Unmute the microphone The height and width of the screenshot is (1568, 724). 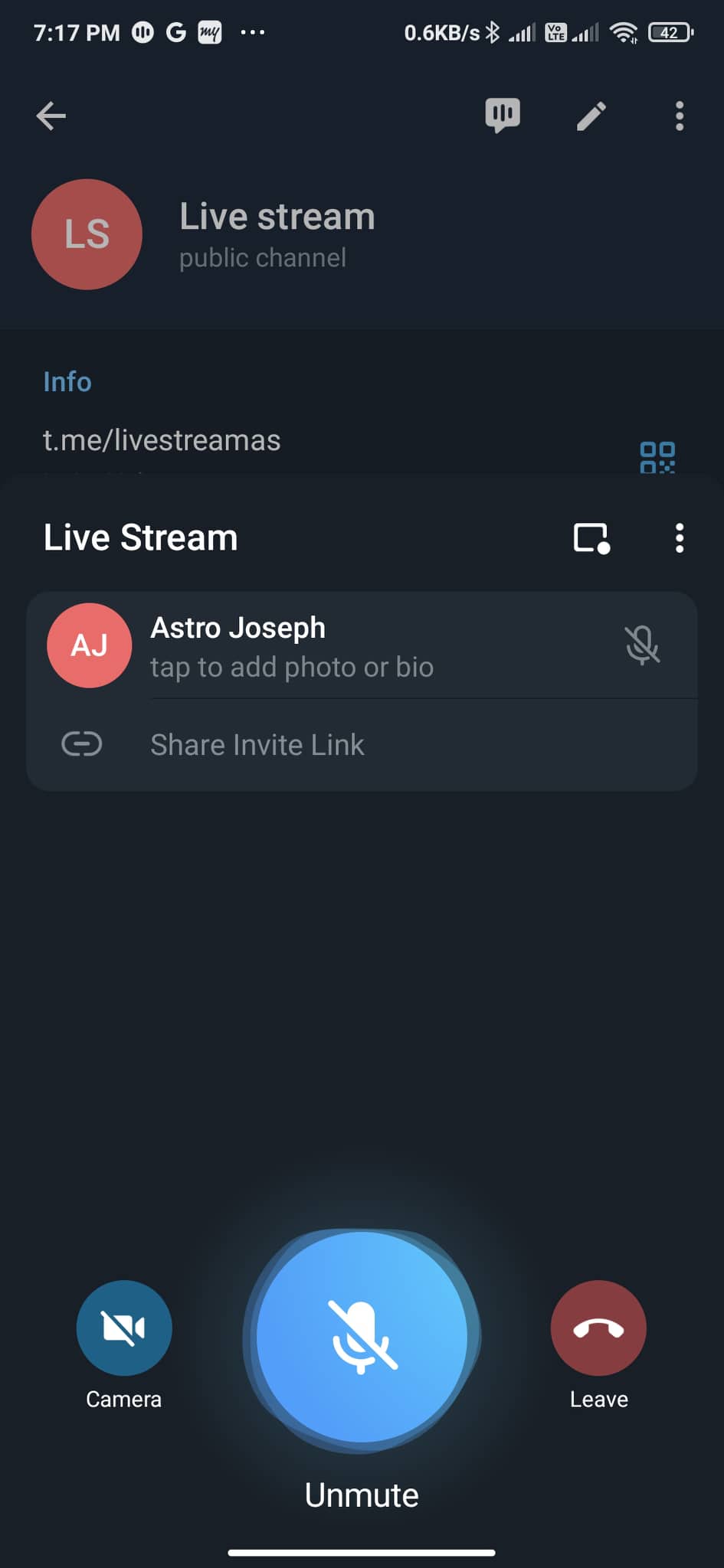(362, 1337)
